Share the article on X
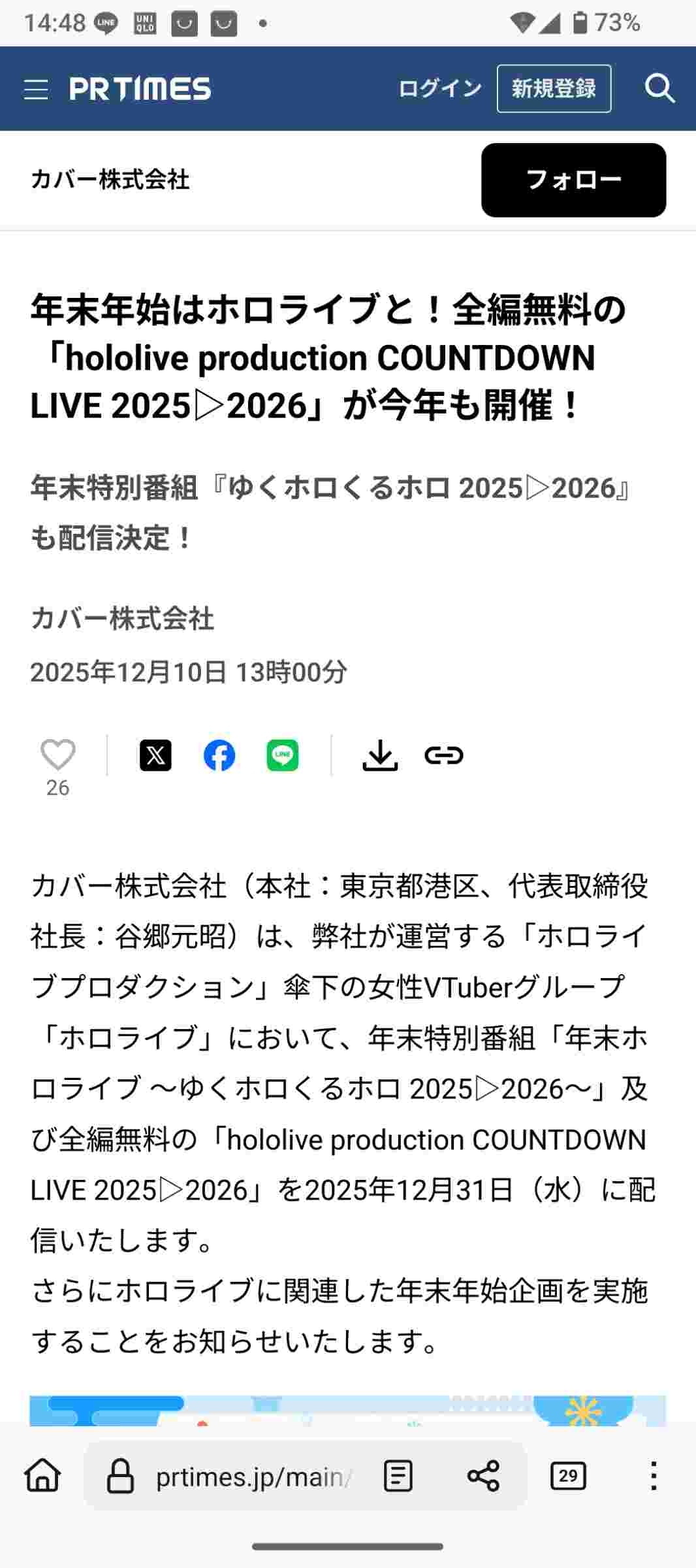The width and height of the screenshot is (696, 1568). tap(155, 755)
